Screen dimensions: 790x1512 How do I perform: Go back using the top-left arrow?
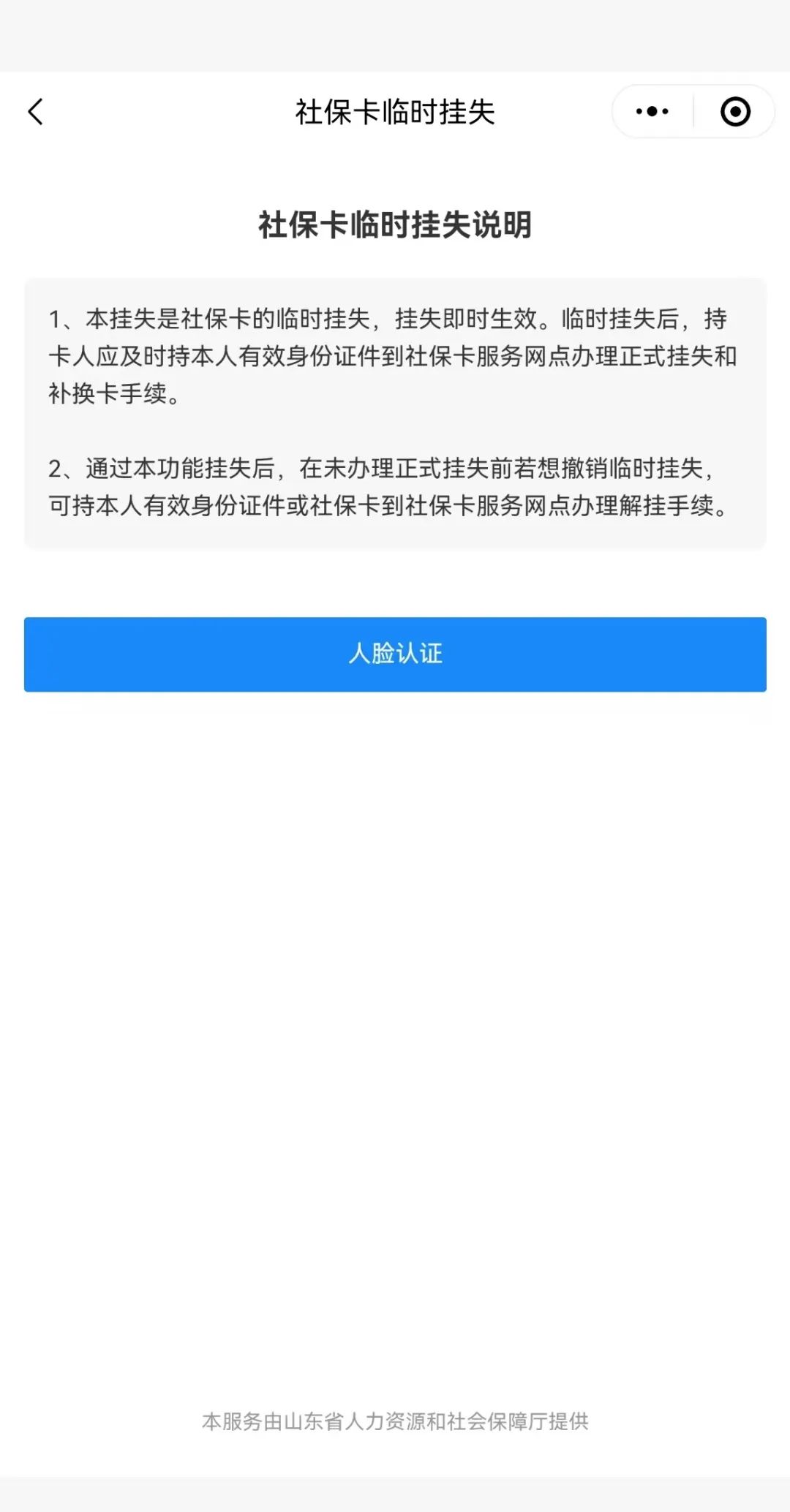pyautogui.click(x=35, y=112)
